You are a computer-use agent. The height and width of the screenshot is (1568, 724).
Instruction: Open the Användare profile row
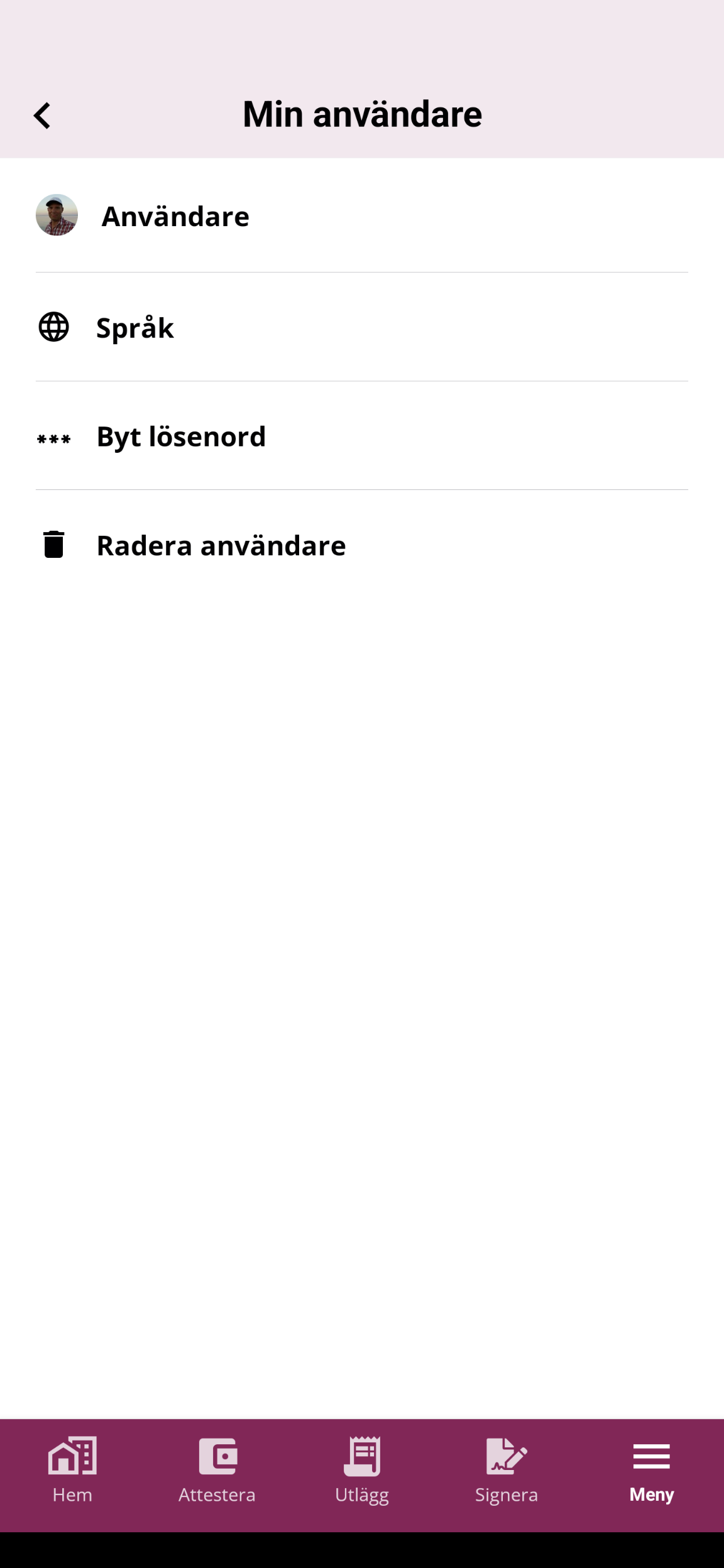(x=175, y=216)
